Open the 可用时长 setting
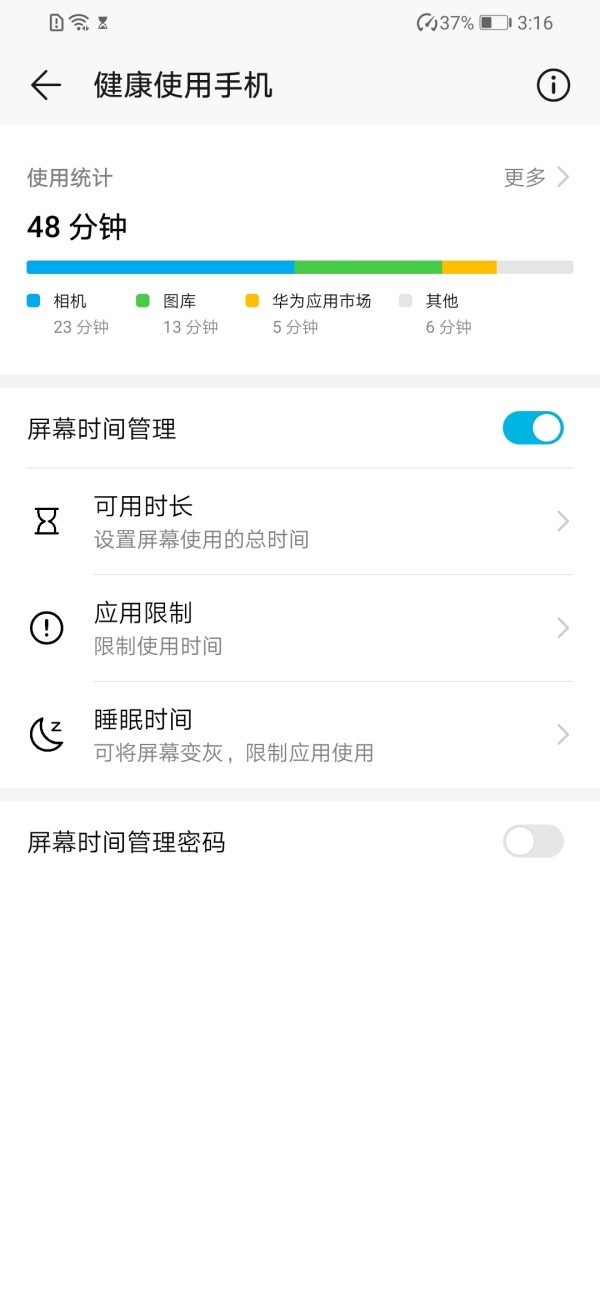This screenshot has height=1300, width=600. pos(300,521)
